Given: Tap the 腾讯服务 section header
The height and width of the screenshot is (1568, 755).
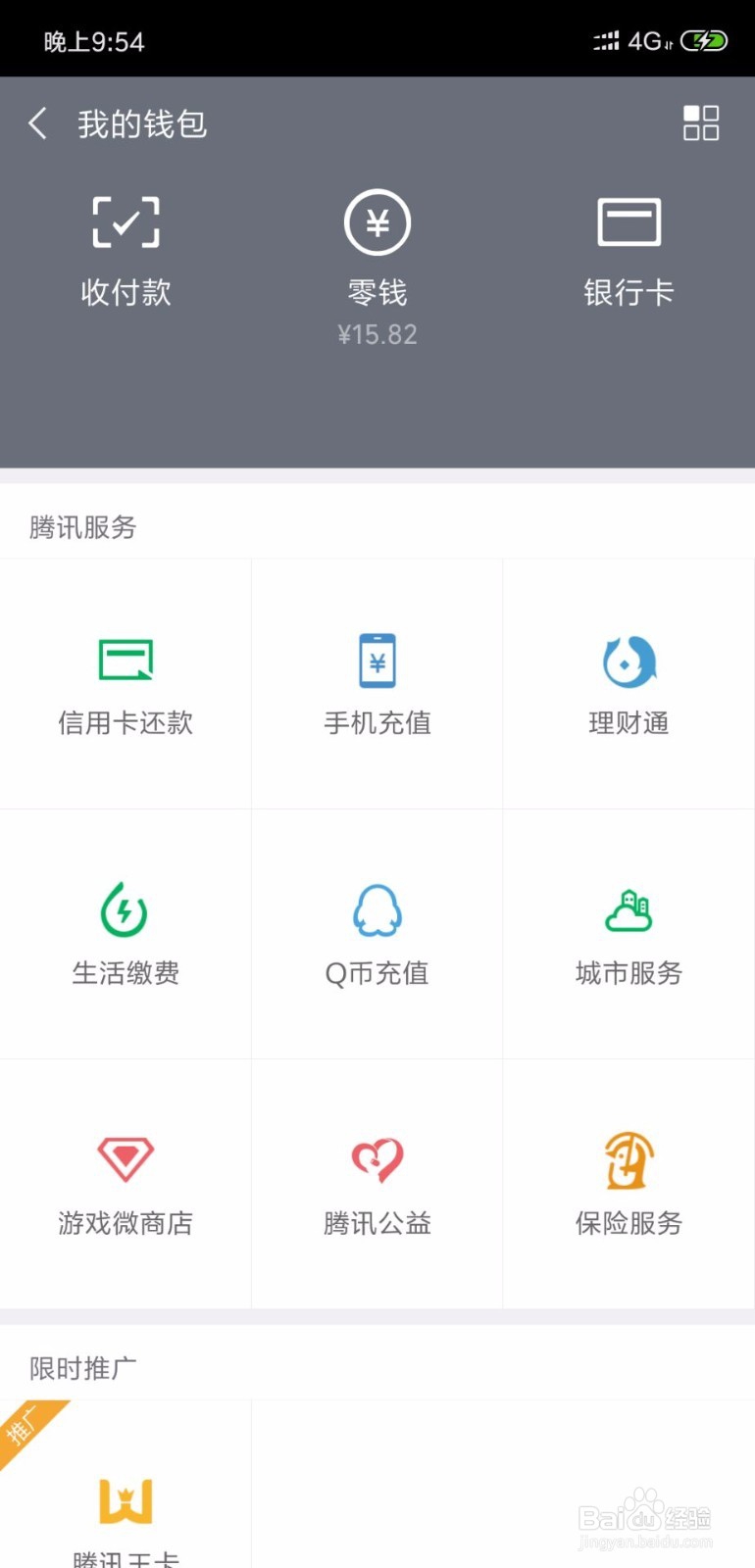Looking at the screenshot, I should [x=81, y=528].
